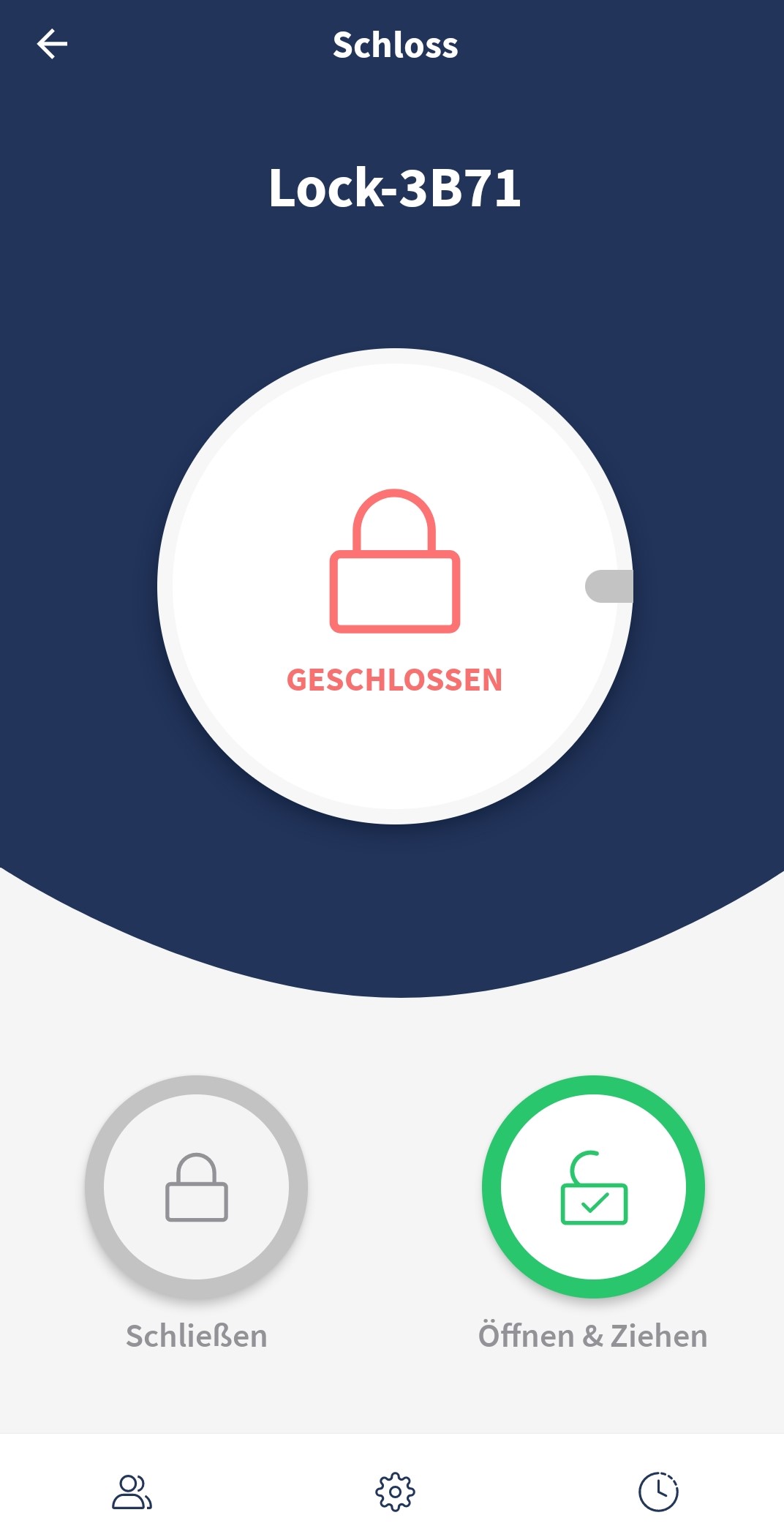Tap the green Öffnen & Ziehen button
This screenshot has width=784, height=1526.
tap(593, 1187)
